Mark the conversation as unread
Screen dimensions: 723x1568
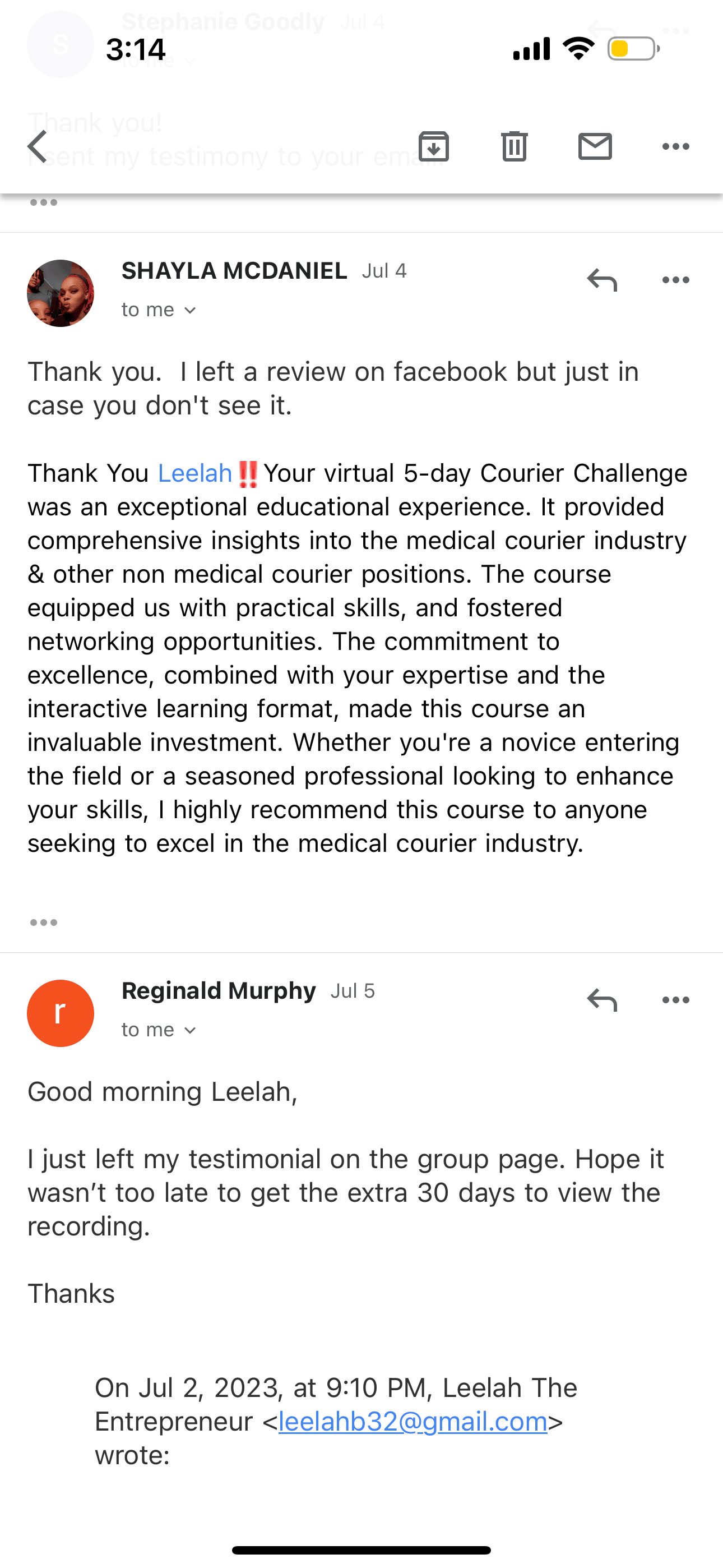pyautogui.click(x=595, y=146)
